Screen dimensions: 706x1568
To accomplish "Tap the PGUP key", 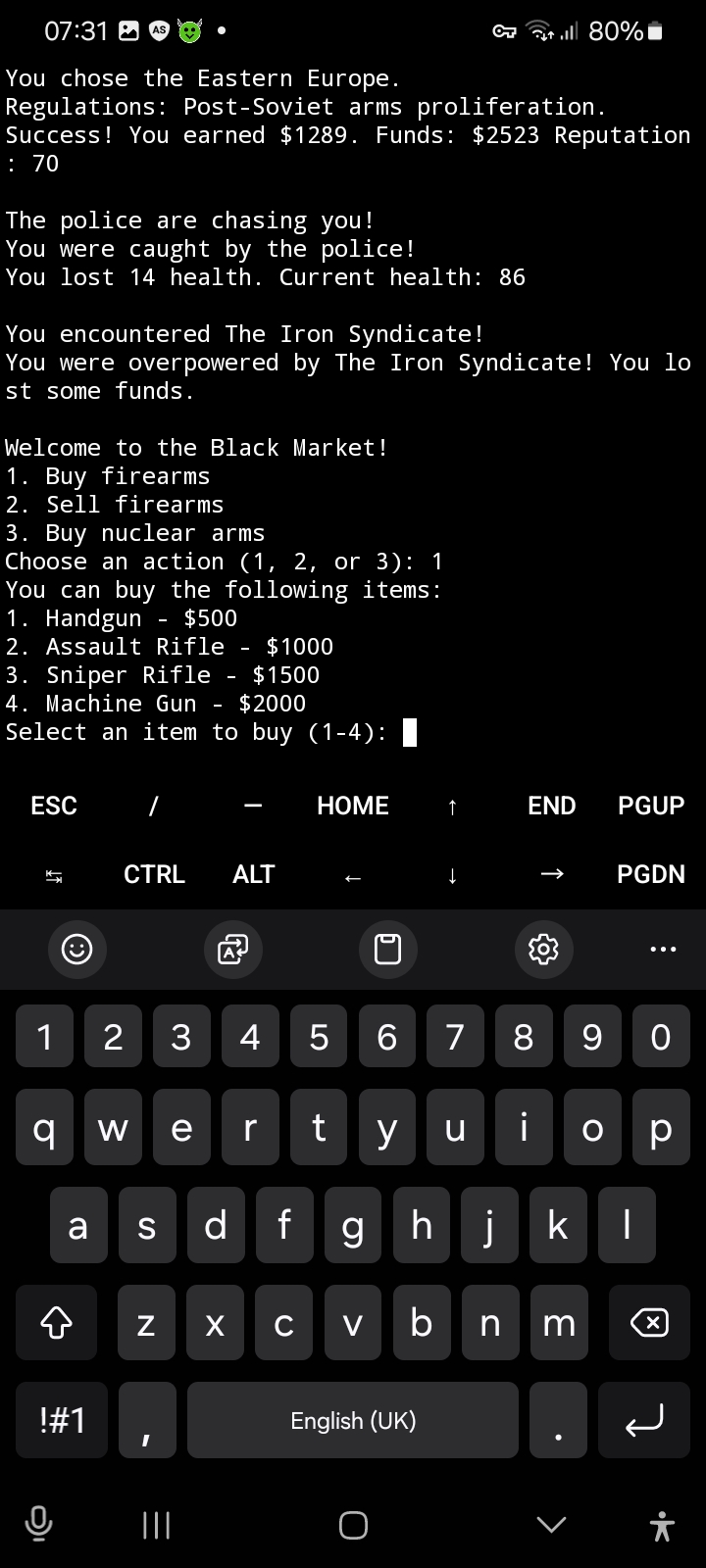I will pyautogui.click(x=651, y=806).
